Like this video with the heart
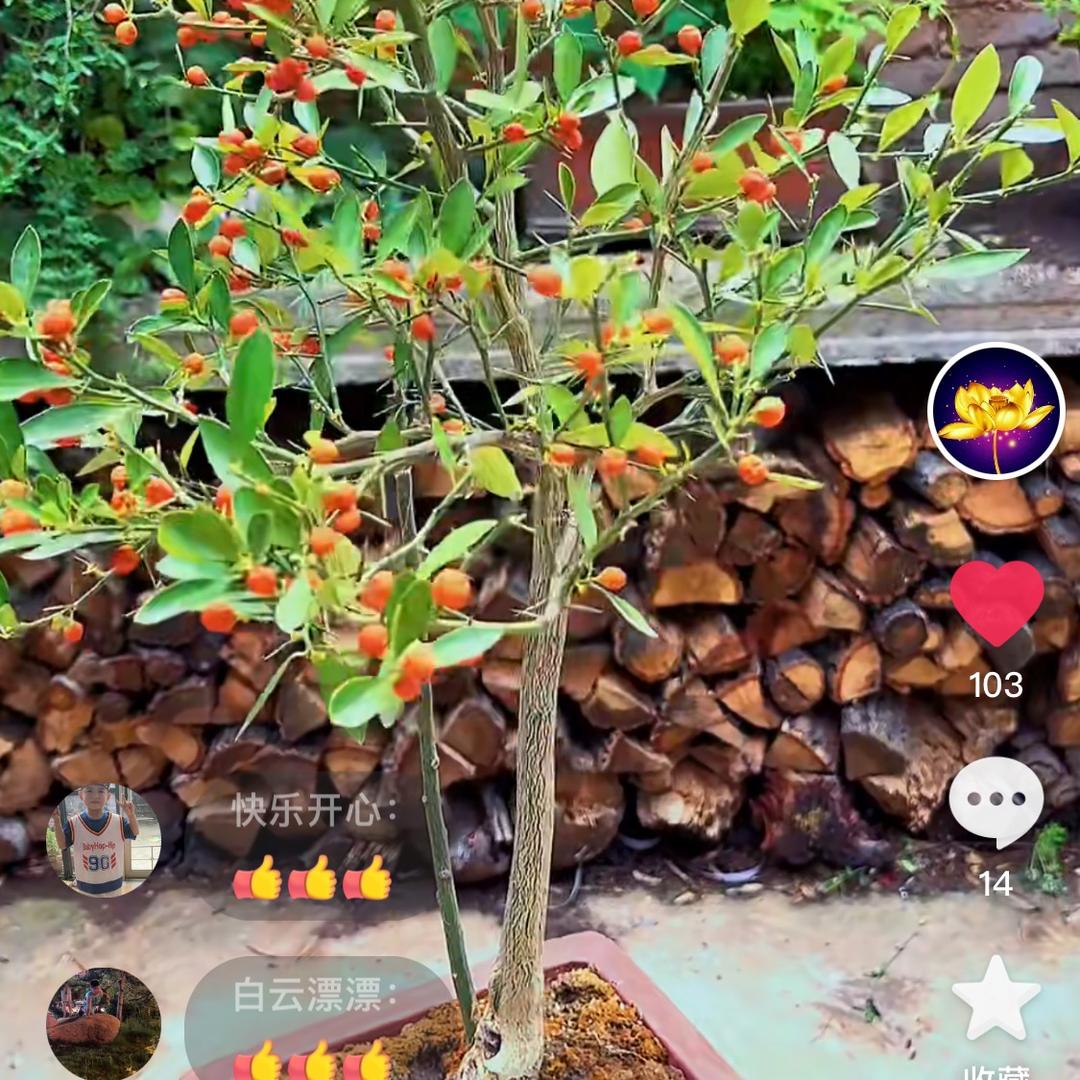 (x=996, y=602)
